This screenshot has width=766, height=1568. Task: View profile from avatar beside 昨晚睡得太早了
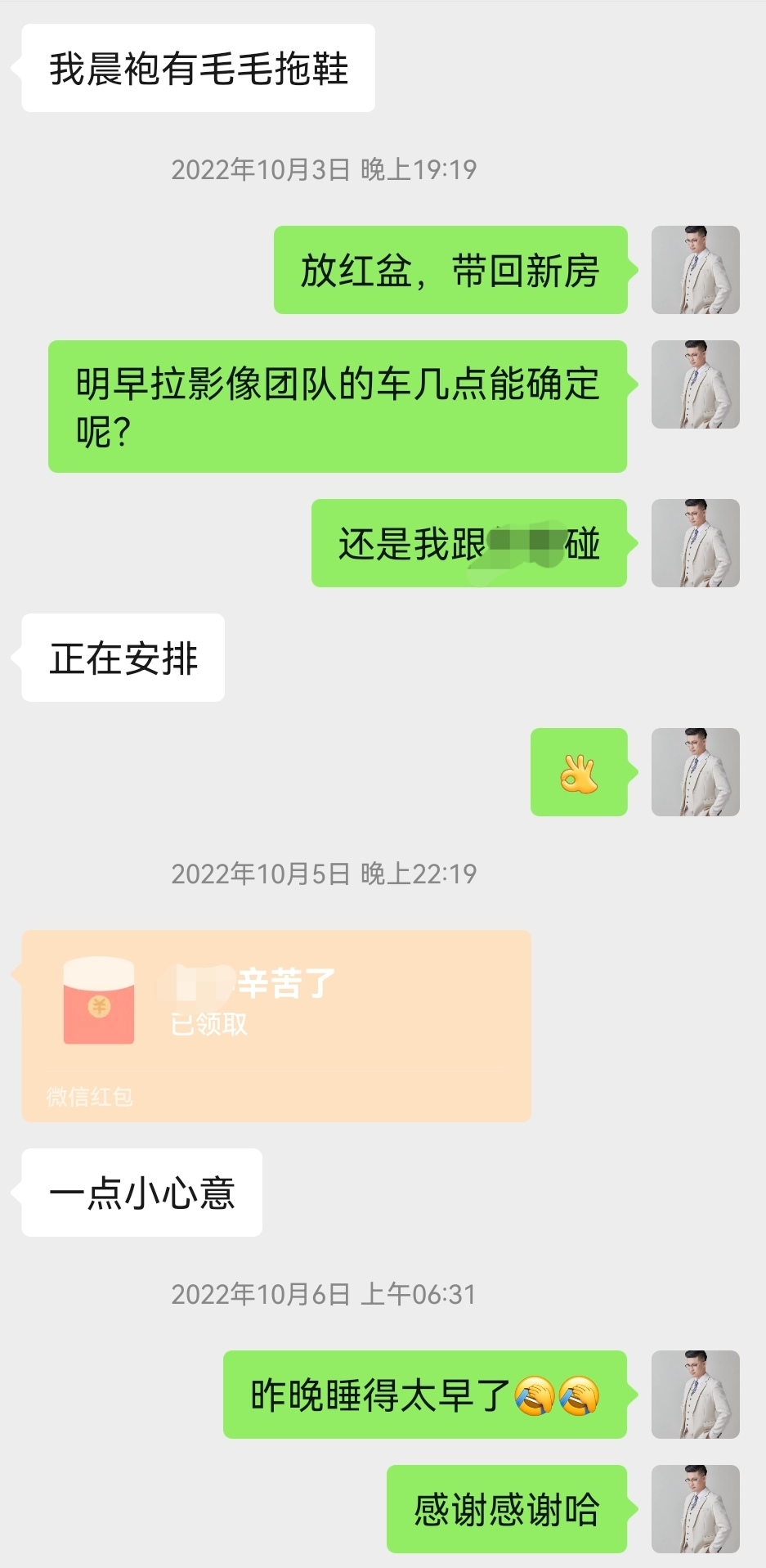(x=695, y=1394)
